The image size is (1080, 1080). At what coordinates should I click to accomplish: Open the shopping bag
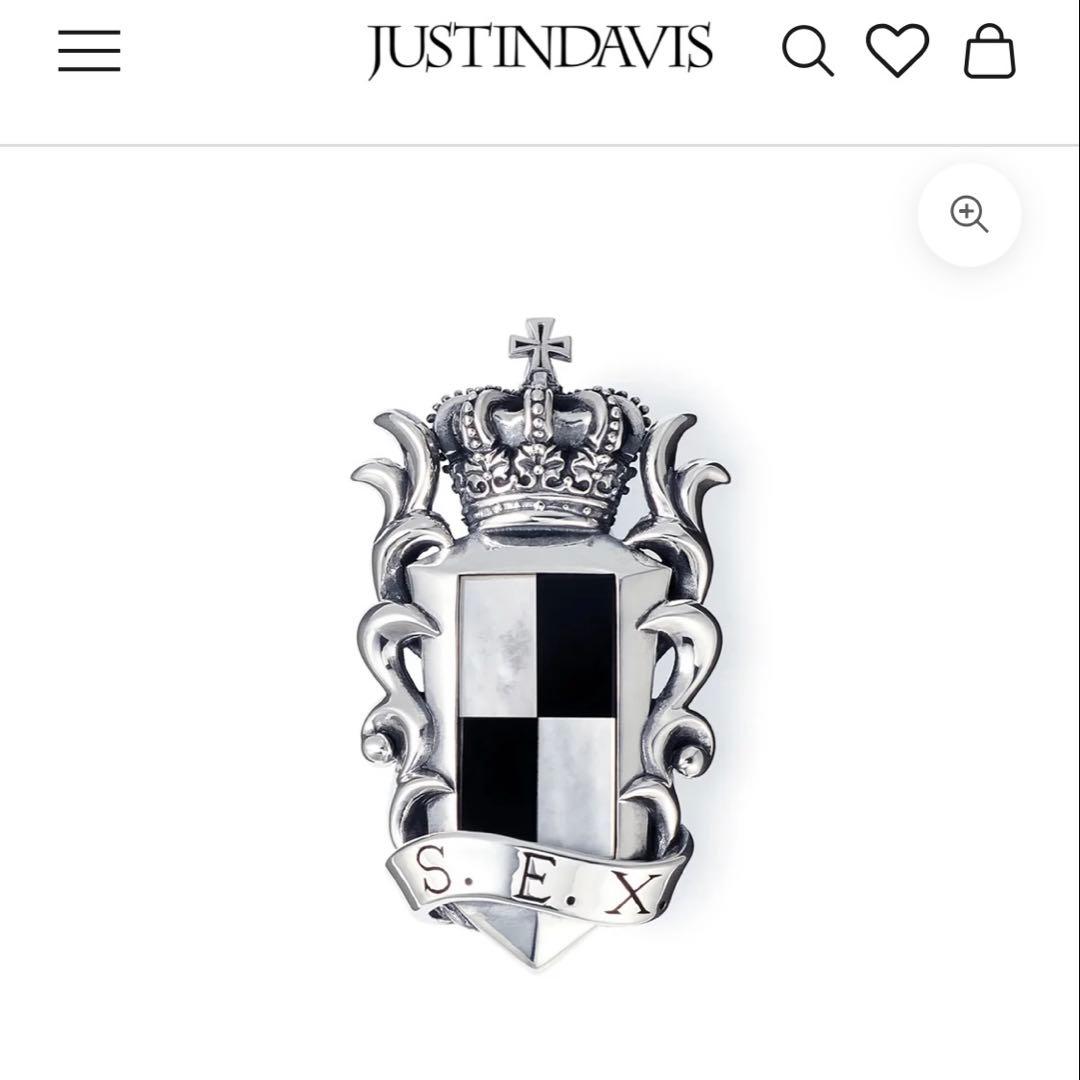(989, 52)
